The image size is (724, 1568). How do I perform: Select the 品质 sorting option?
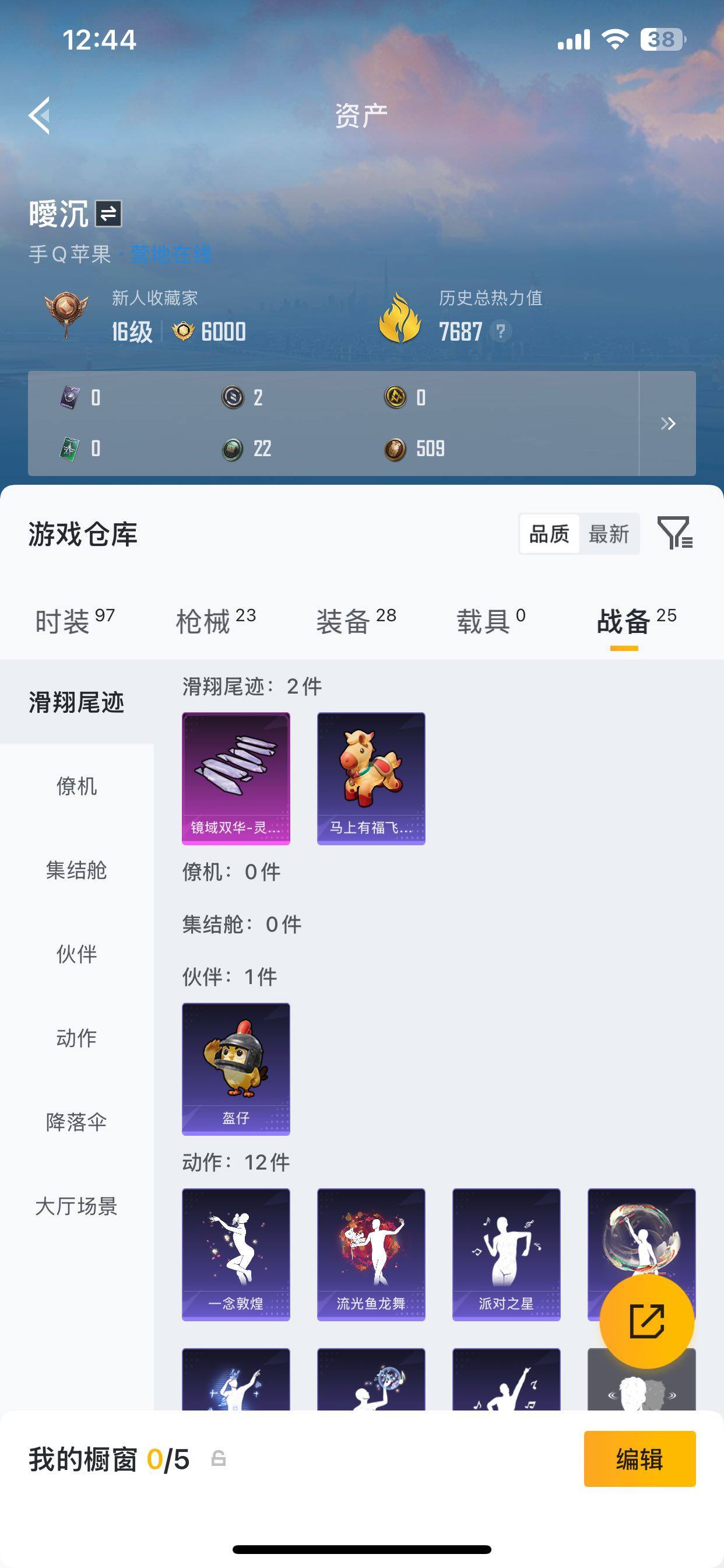(x=549, y=534)
